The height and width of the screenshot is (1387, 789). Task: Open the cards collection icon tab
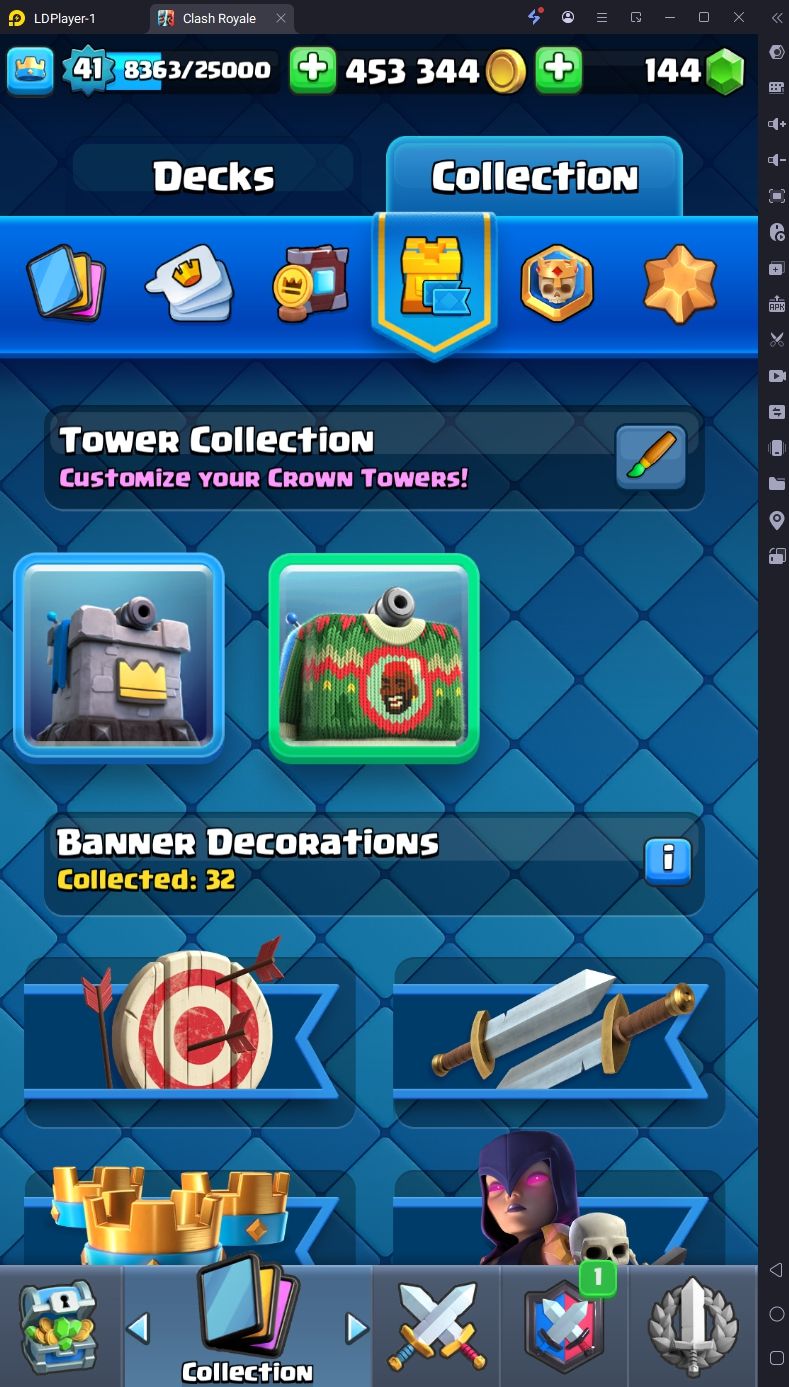pyautogui.click(x=65, y=281)
